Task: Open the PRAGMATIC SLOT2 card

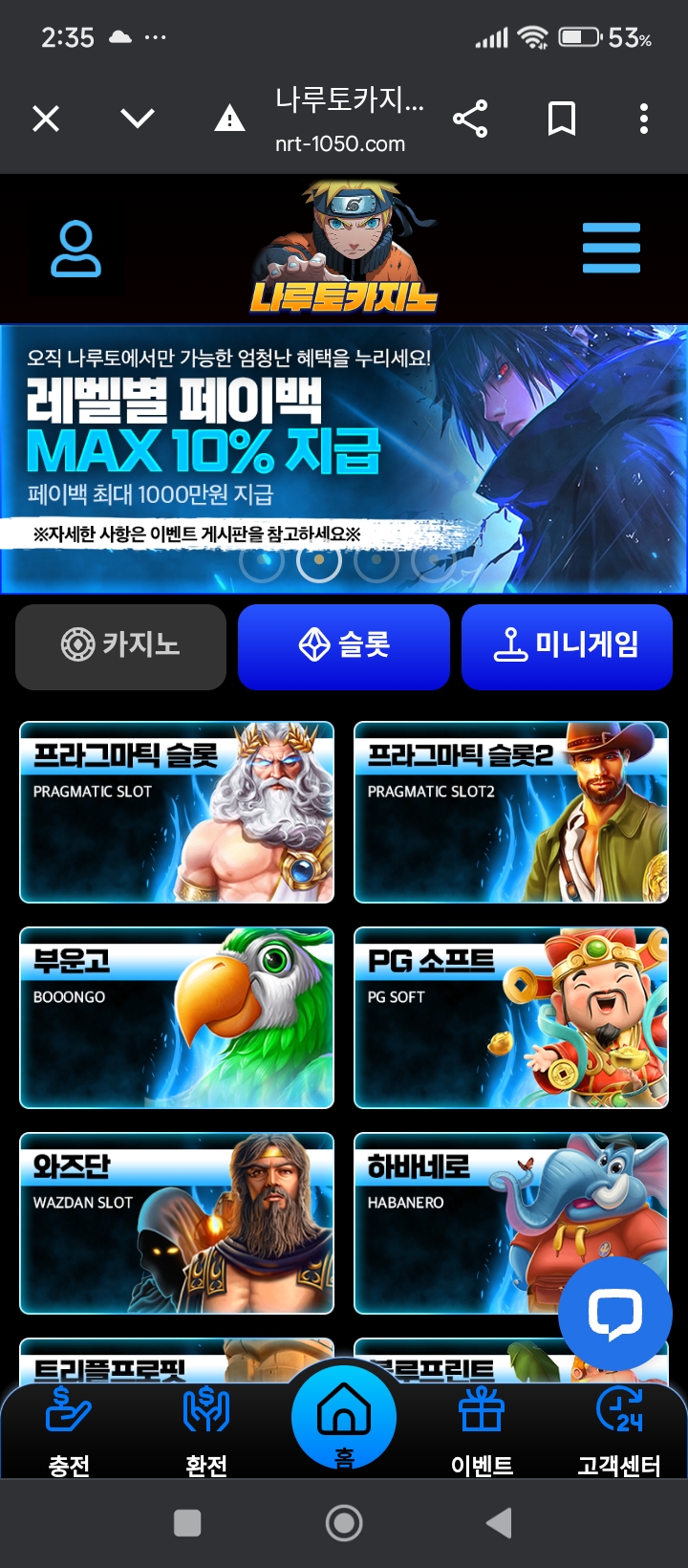Action: coord(511,813)
